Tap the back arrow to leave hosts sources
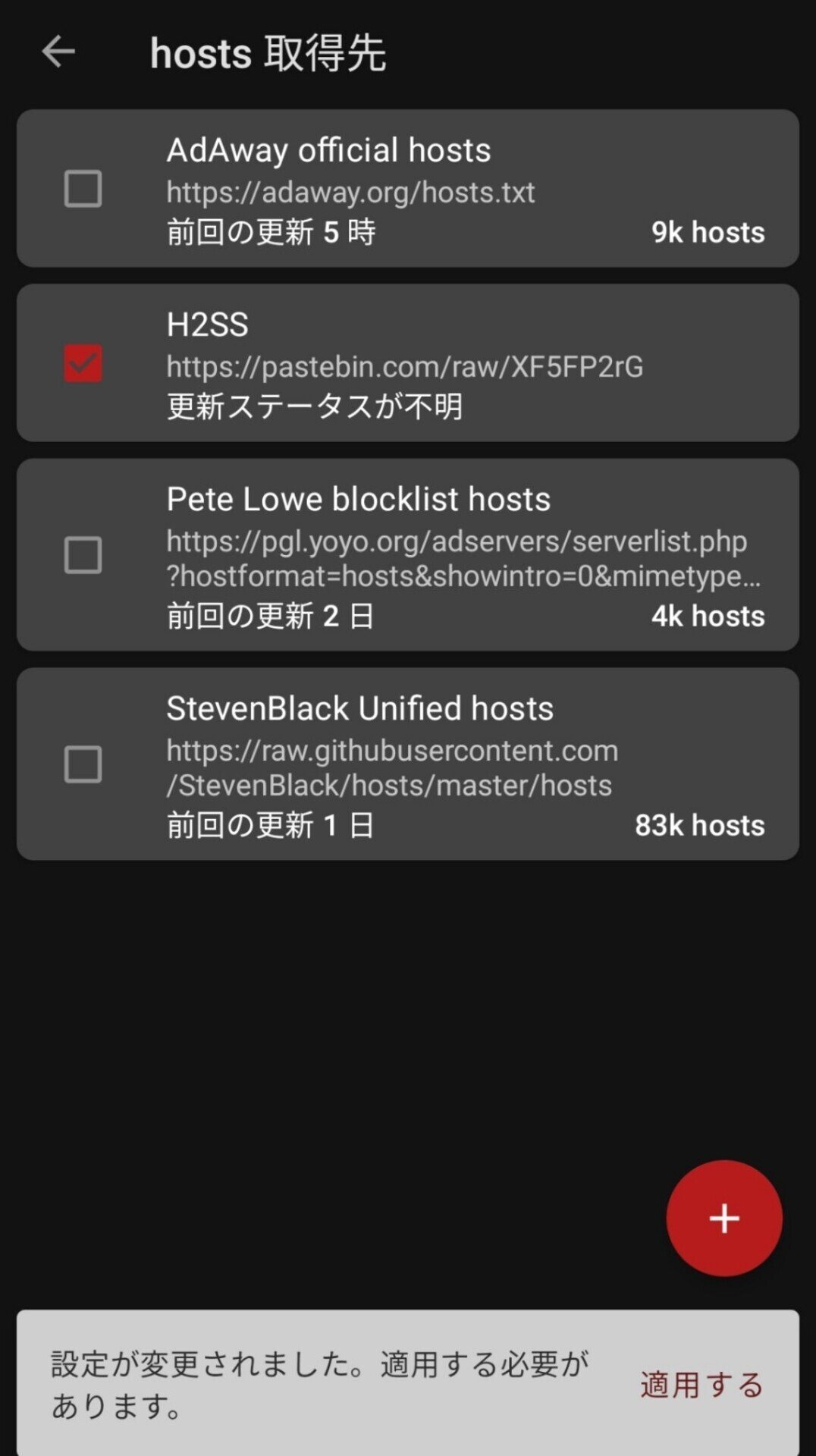This screenshot has height=1456, width=816. (x=57, y=54)
